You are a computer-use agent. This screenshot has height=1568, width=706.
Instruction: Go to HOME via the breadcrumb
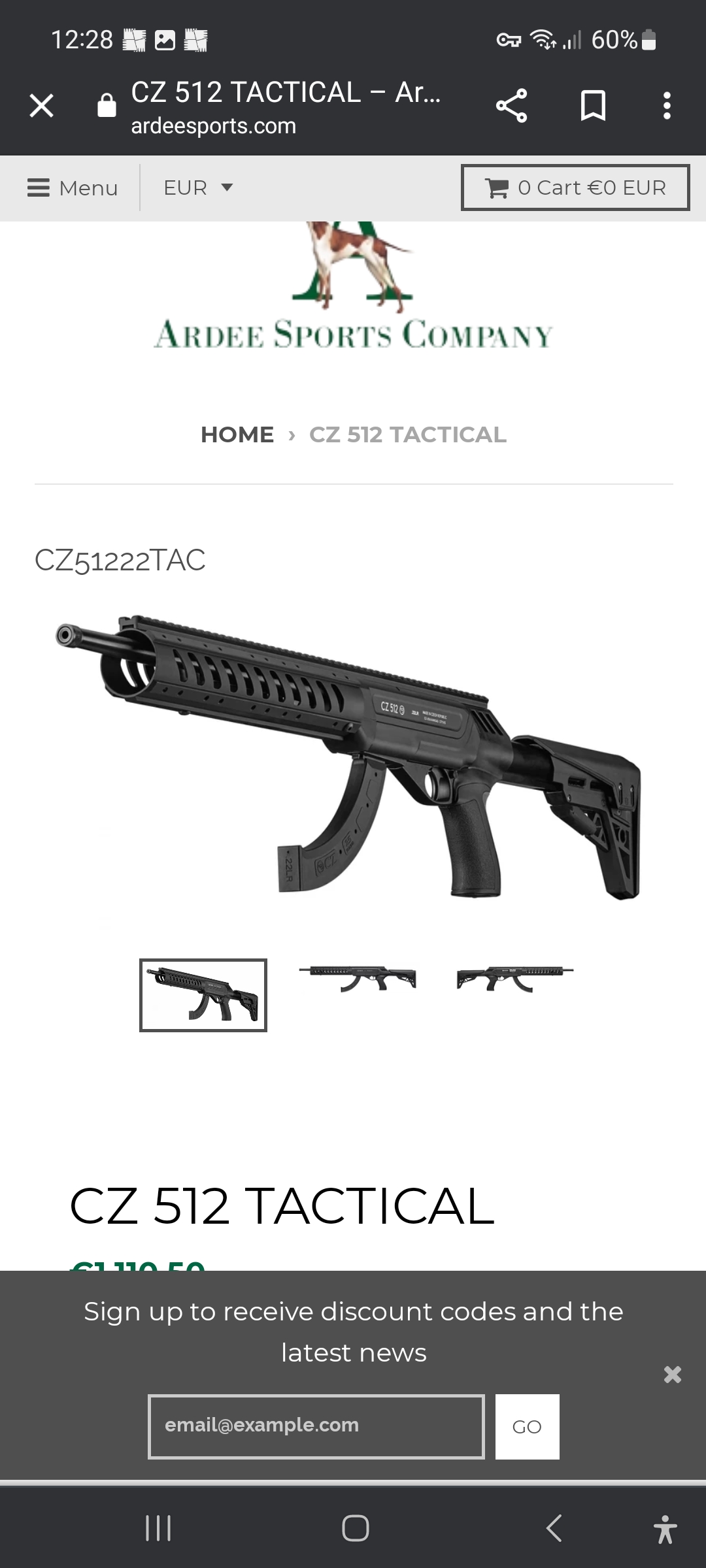tap(237, 434)
